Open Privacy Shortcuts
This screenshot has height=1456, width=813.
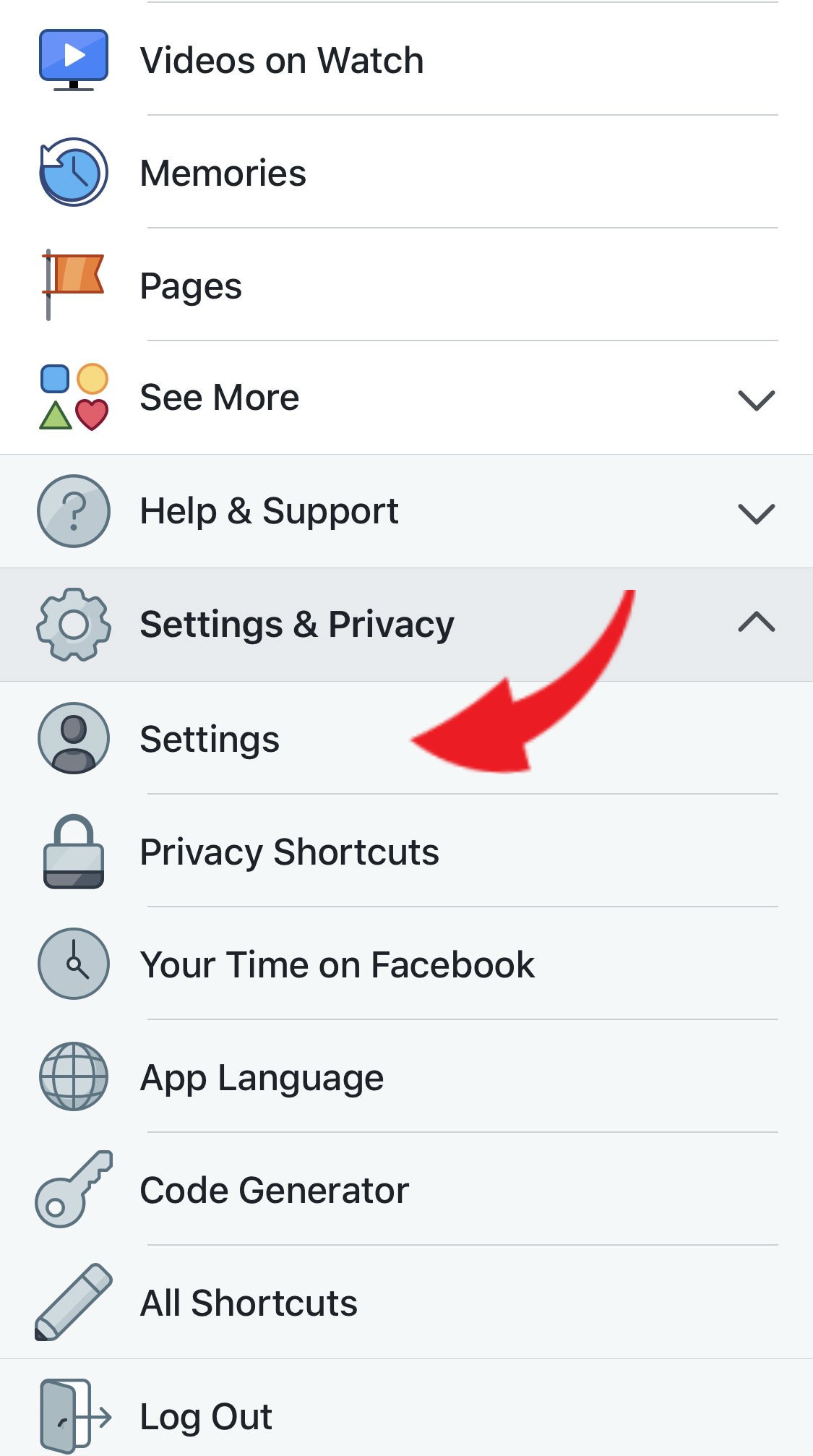click(x=406, y=851)
